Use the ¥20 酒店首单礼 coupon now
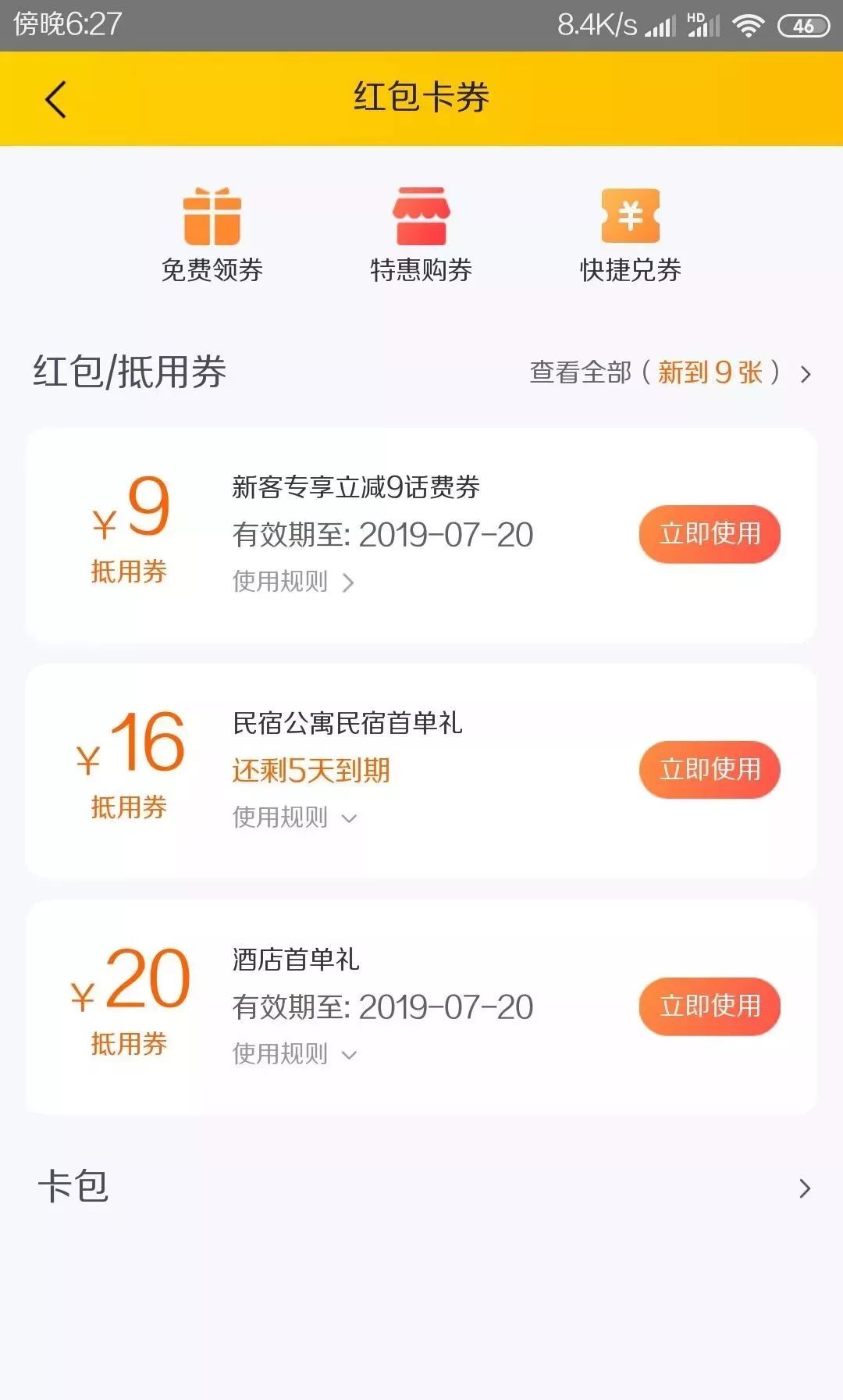 tap(710, 1006)
